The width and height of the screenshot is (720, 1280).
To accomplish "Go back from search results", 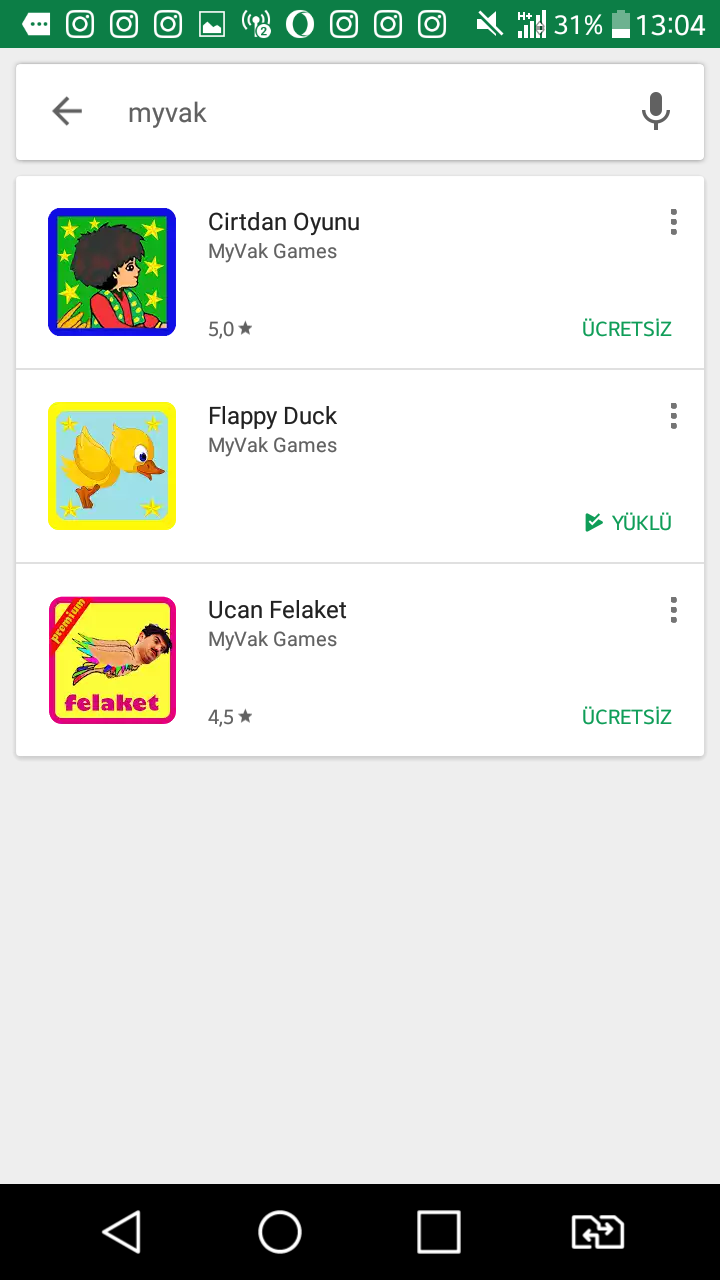I will click(x=67, y=111).
